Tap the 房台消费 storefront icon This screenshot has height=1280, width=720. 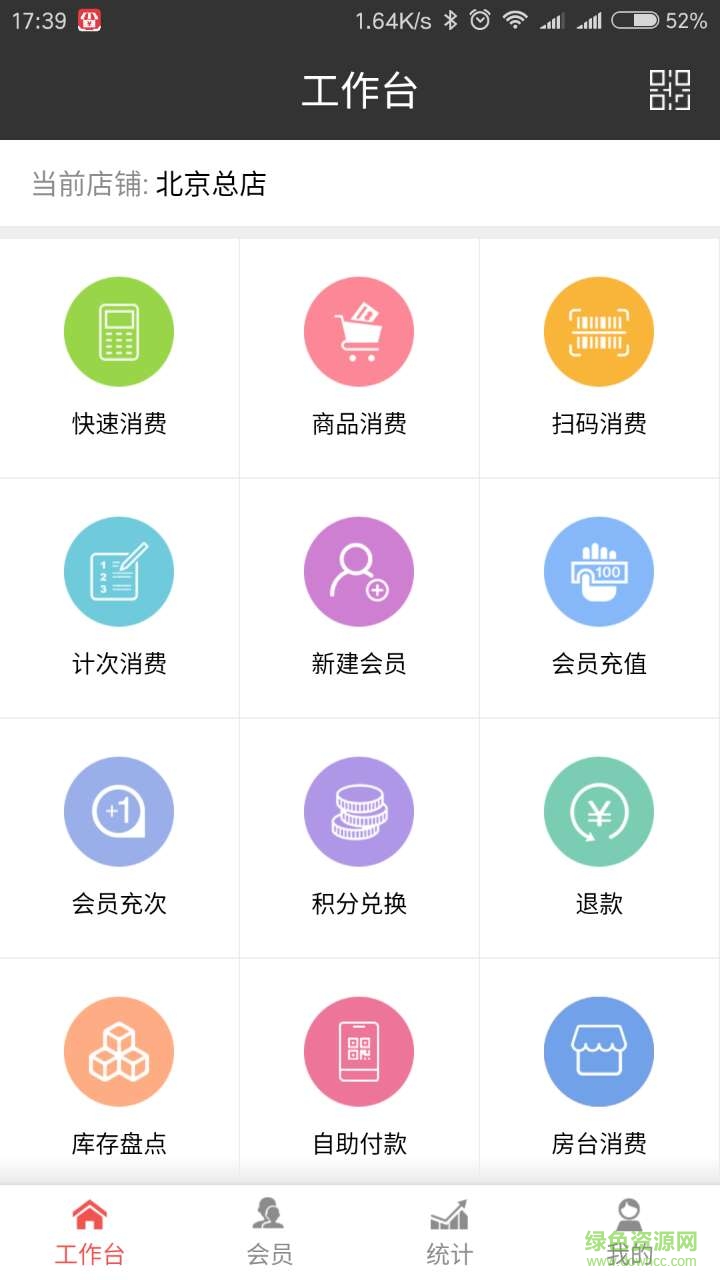tap(599, 1051)
